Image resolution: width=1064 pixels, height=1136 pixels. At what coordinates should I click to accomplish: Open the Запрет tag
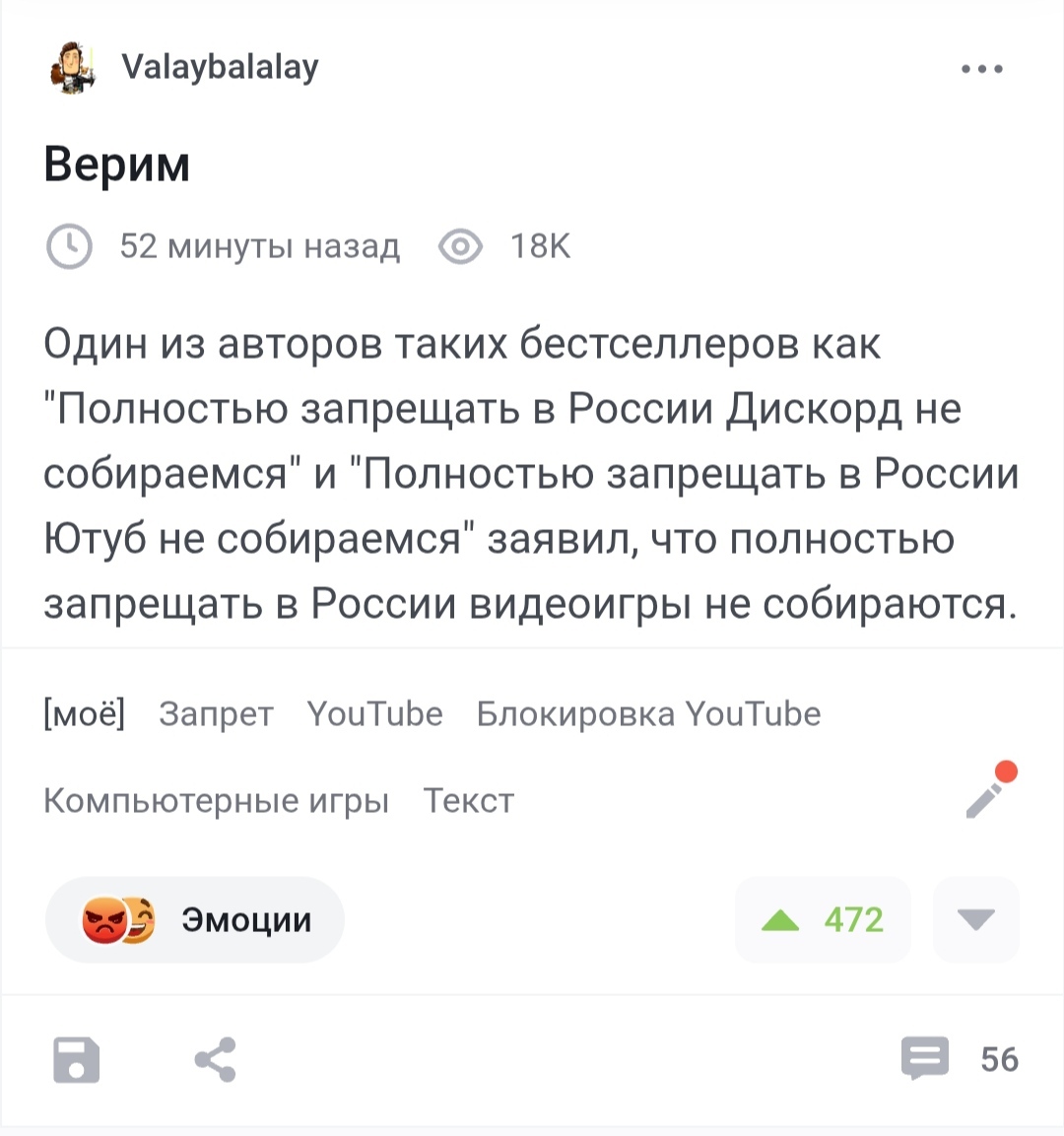tap(216, 713)
